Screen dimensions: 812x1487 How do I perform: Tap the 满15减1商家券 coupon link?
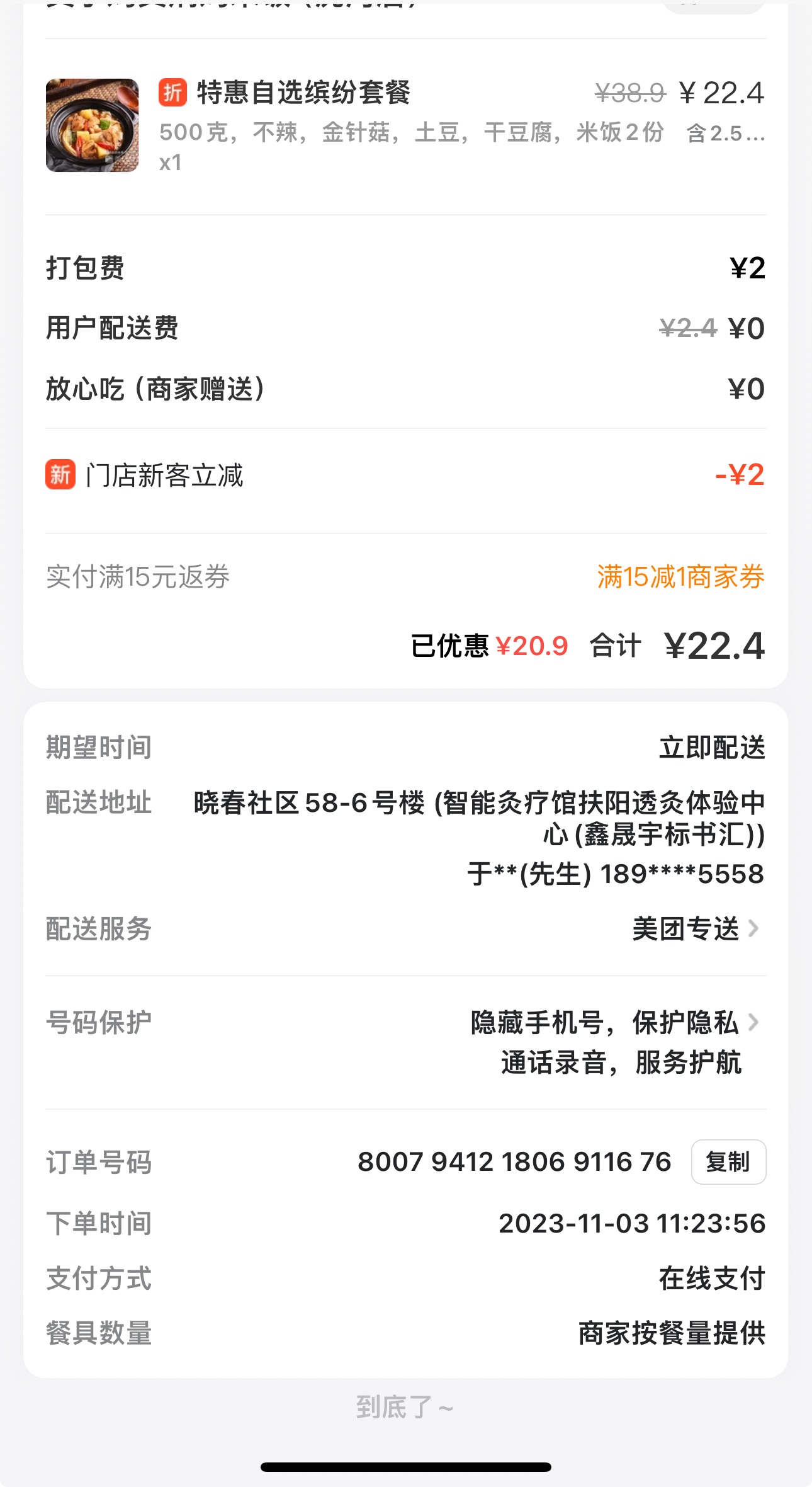(x=680, y=577)
